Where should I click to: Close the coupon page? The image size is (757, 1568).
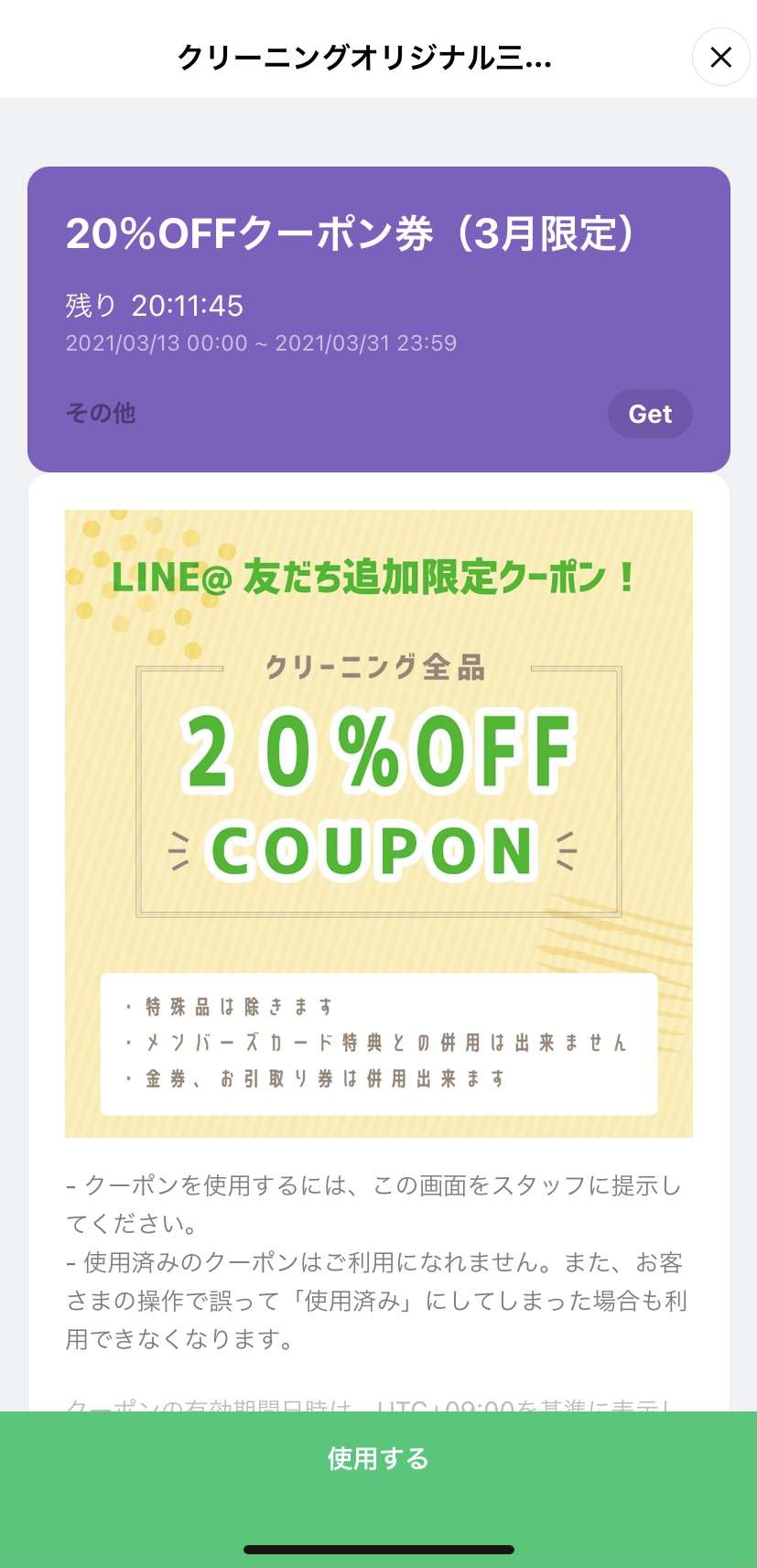coord(720,58)
